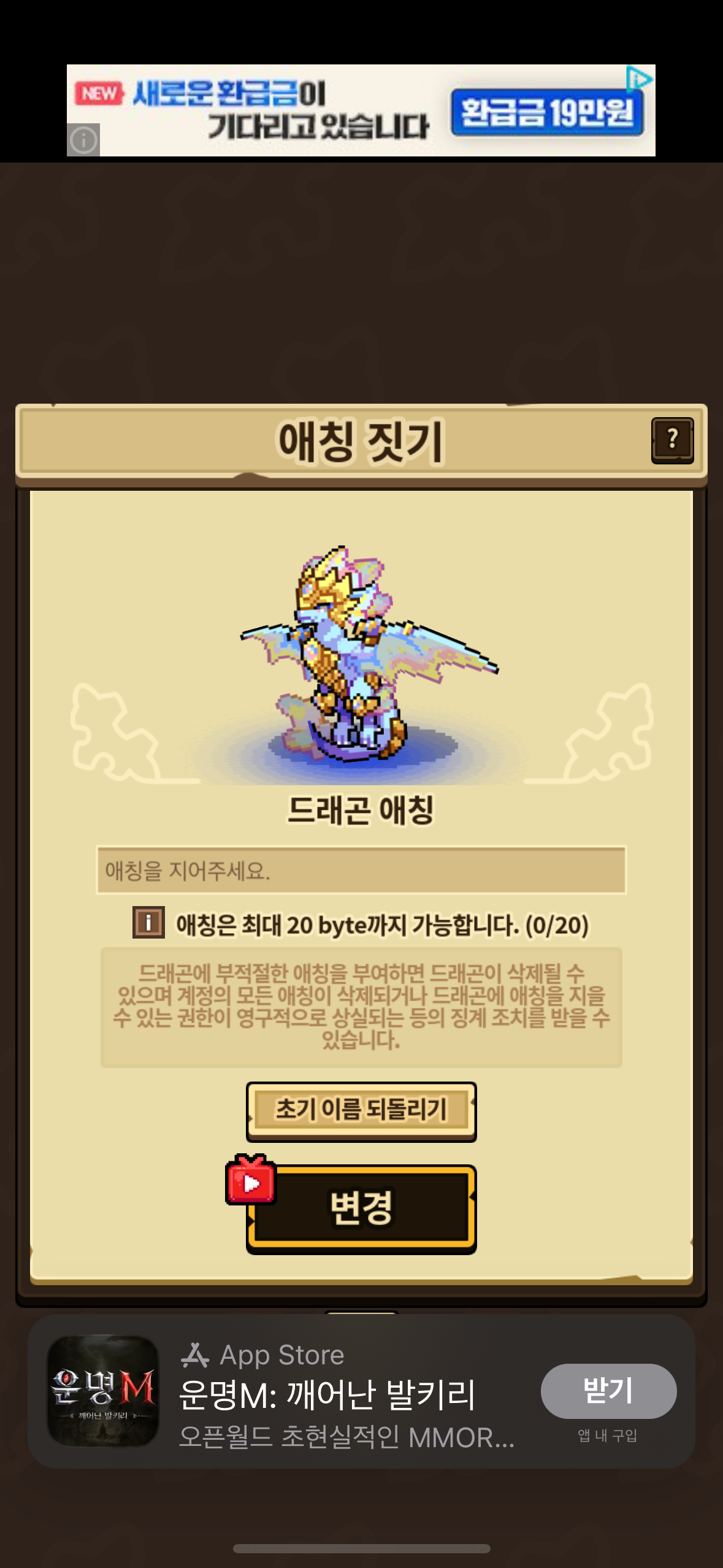Open the 환급금 19만원 ad banner
723x1568 pixels.
click(361, 110)
